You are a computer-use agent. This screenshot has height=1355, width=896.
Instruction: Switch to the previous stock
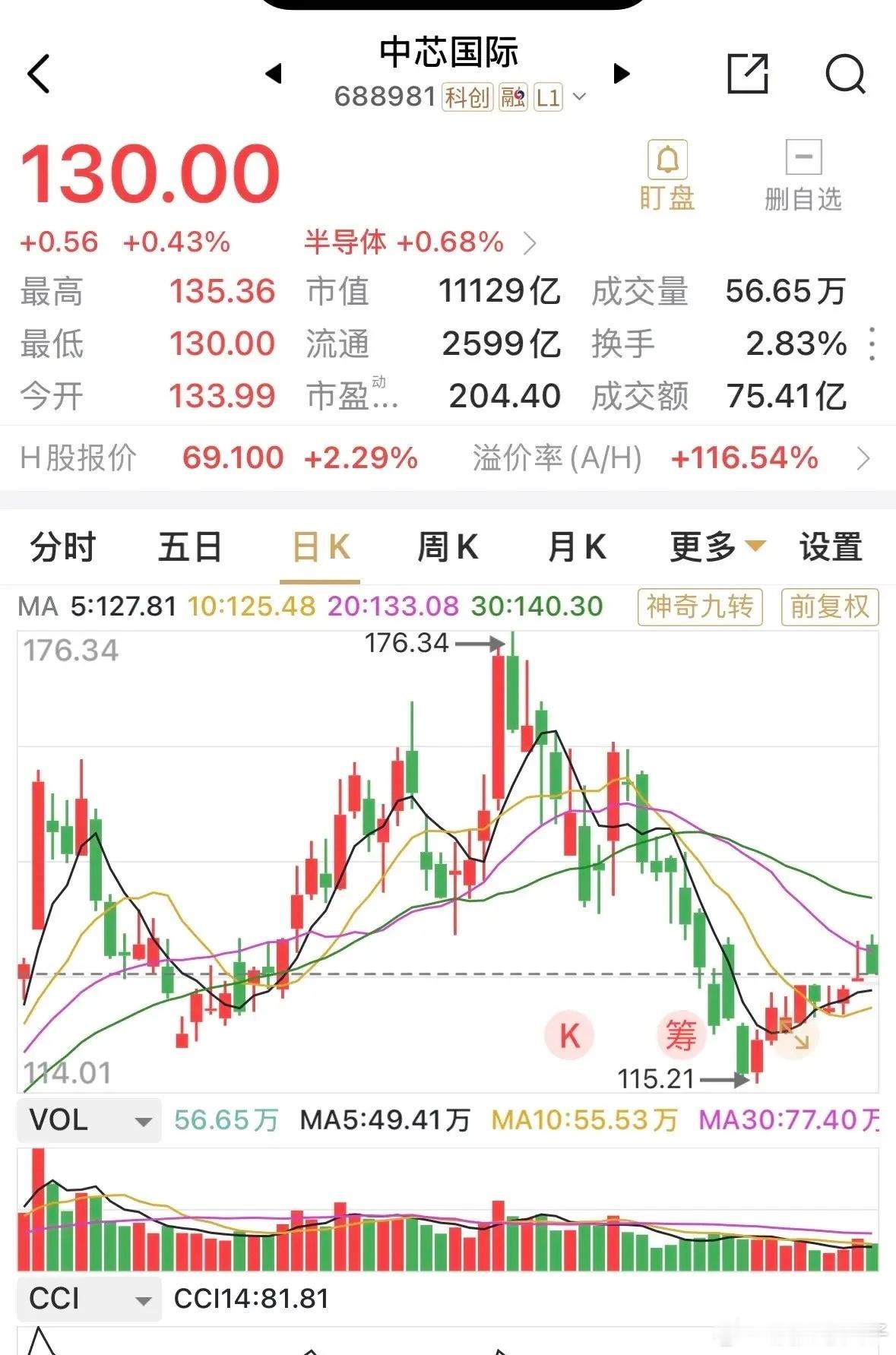pyautogui.click(x=274, y=74)
